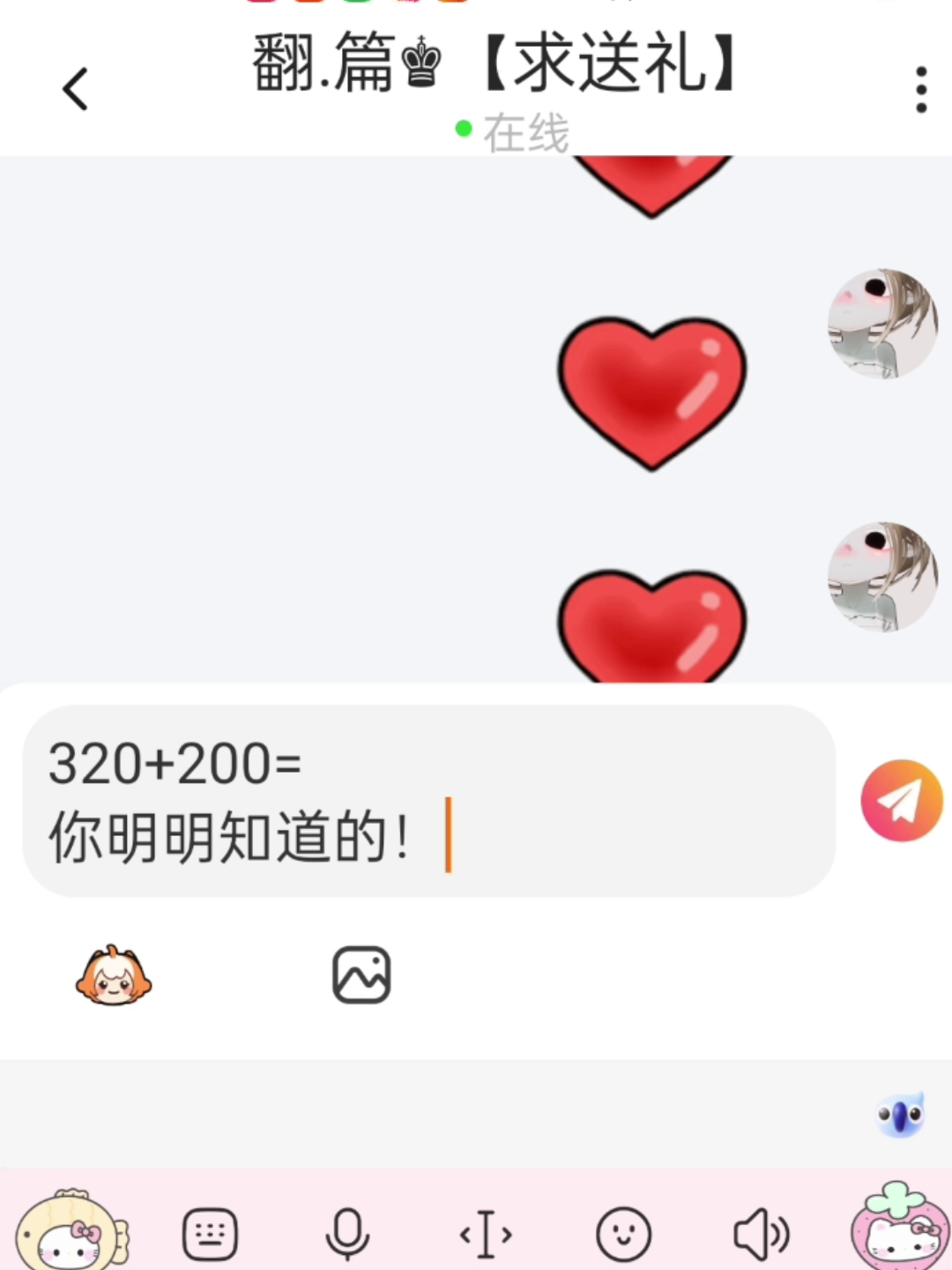This screenshot has width=952, height=1270.
Task: Send the typed message
Action: [x=901, y=800]
